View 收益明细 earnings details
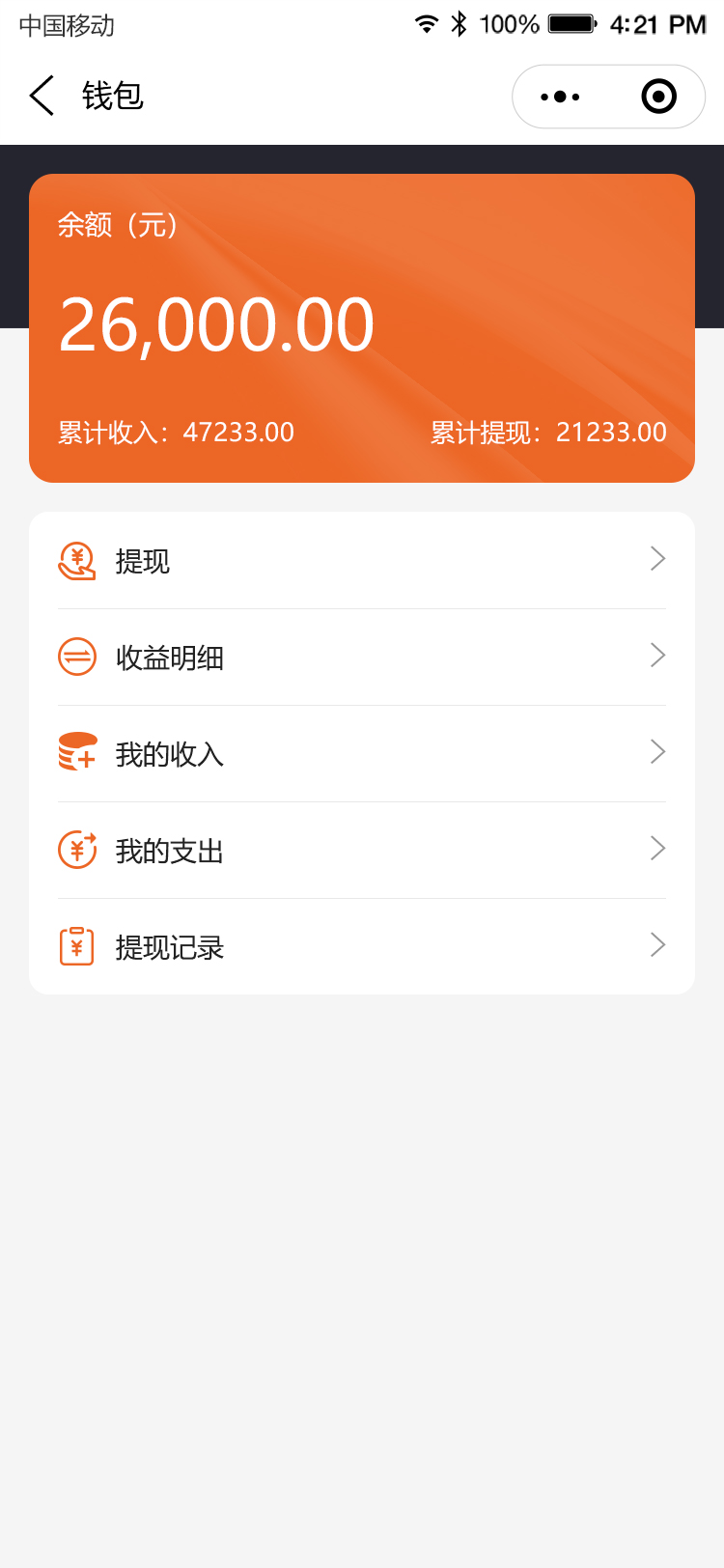Screen dimensions: 724x1568 coord(362,657)
